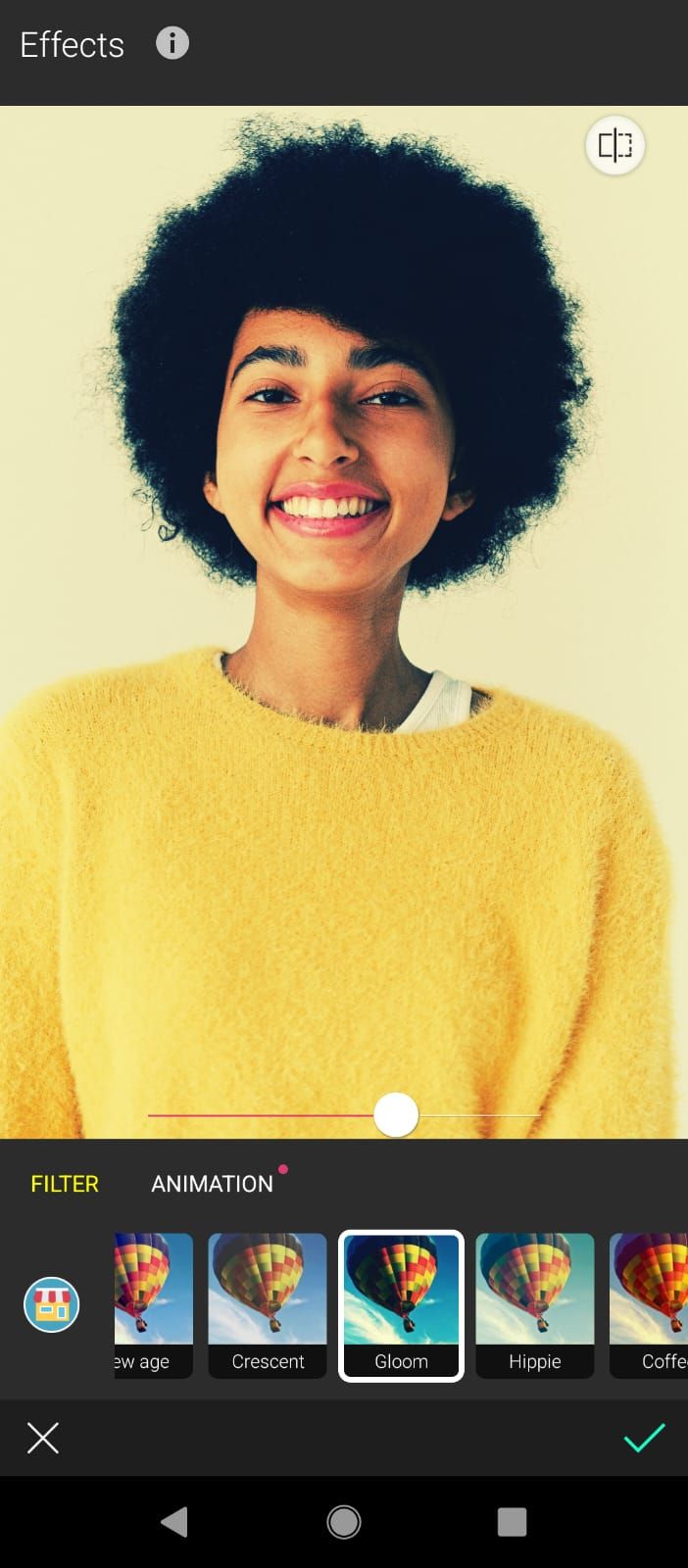The image size is (688, 1568).
Task: Apply the New age filter
Action: click(x=154, y=1304)
